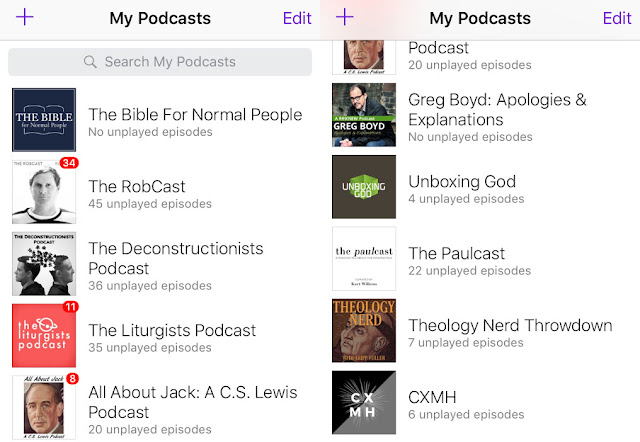Image resolution: width=640 pixels, height=442 pixels.
Task: Open the CXMH podcast
Action: (480, 402)
